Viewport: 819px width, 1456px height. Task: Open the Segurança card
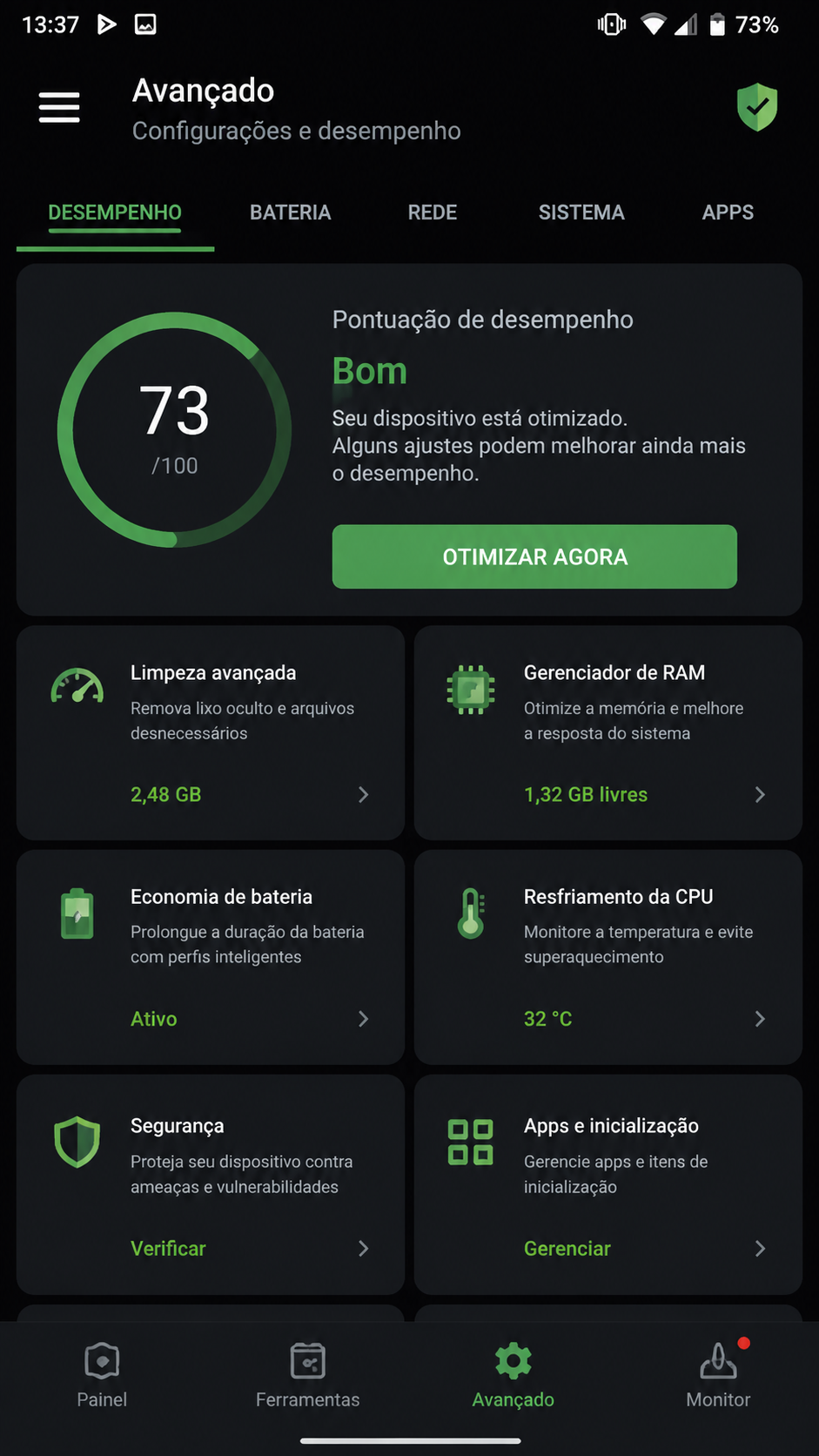tap(211, 1184)
